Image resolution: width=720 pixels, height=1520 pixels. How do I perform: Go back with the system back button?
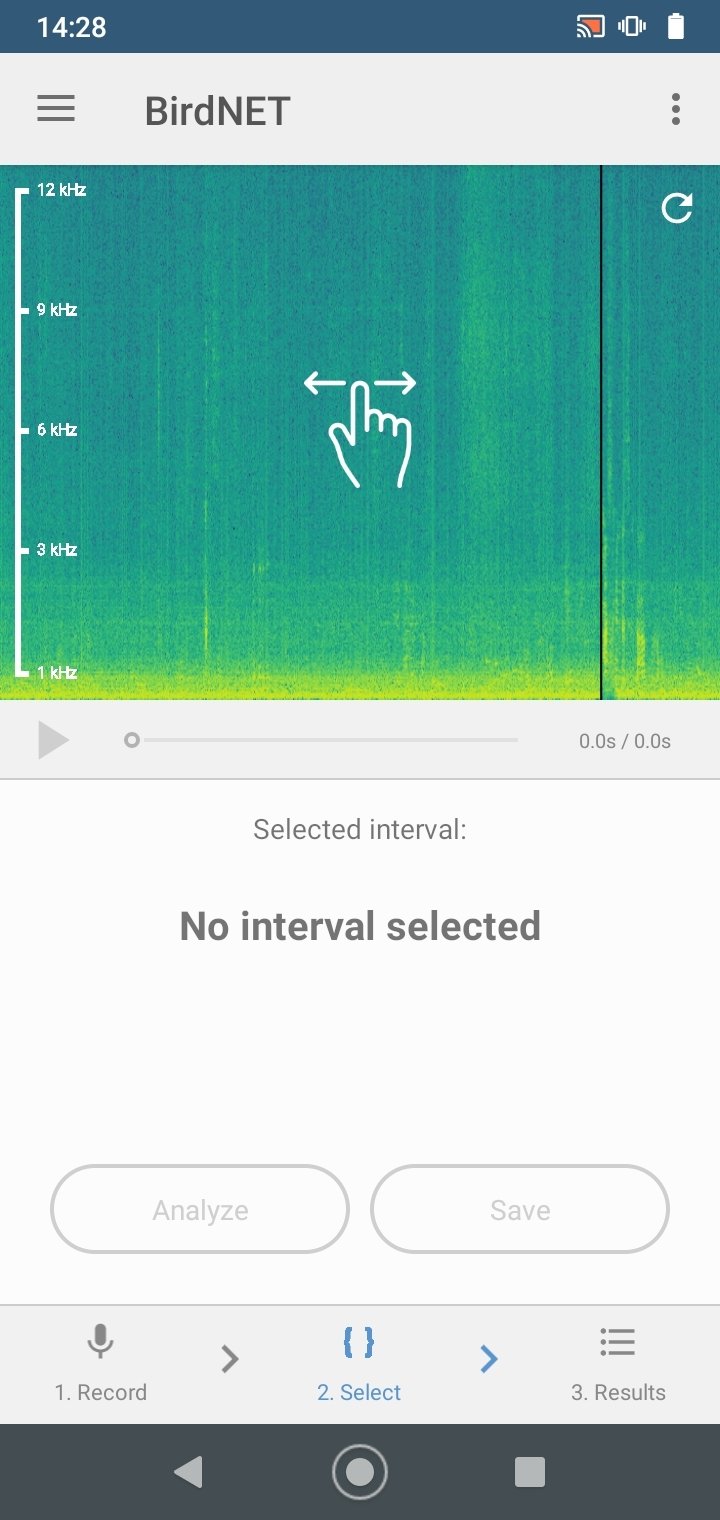pyautogui.click(x=188, y=1472)
